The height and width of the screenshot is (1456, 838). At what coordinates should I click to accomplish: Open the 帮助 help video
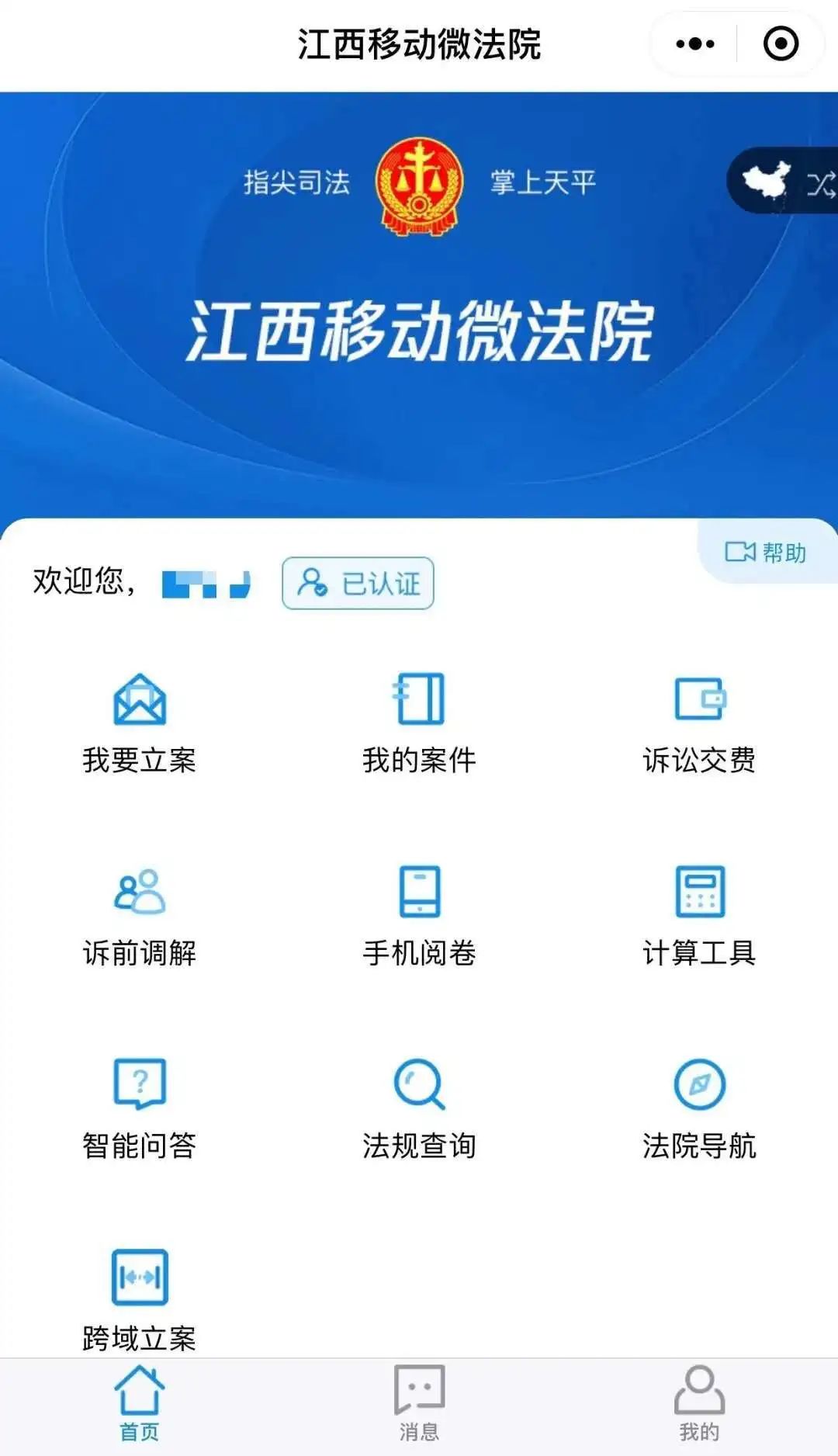point(766,552)
